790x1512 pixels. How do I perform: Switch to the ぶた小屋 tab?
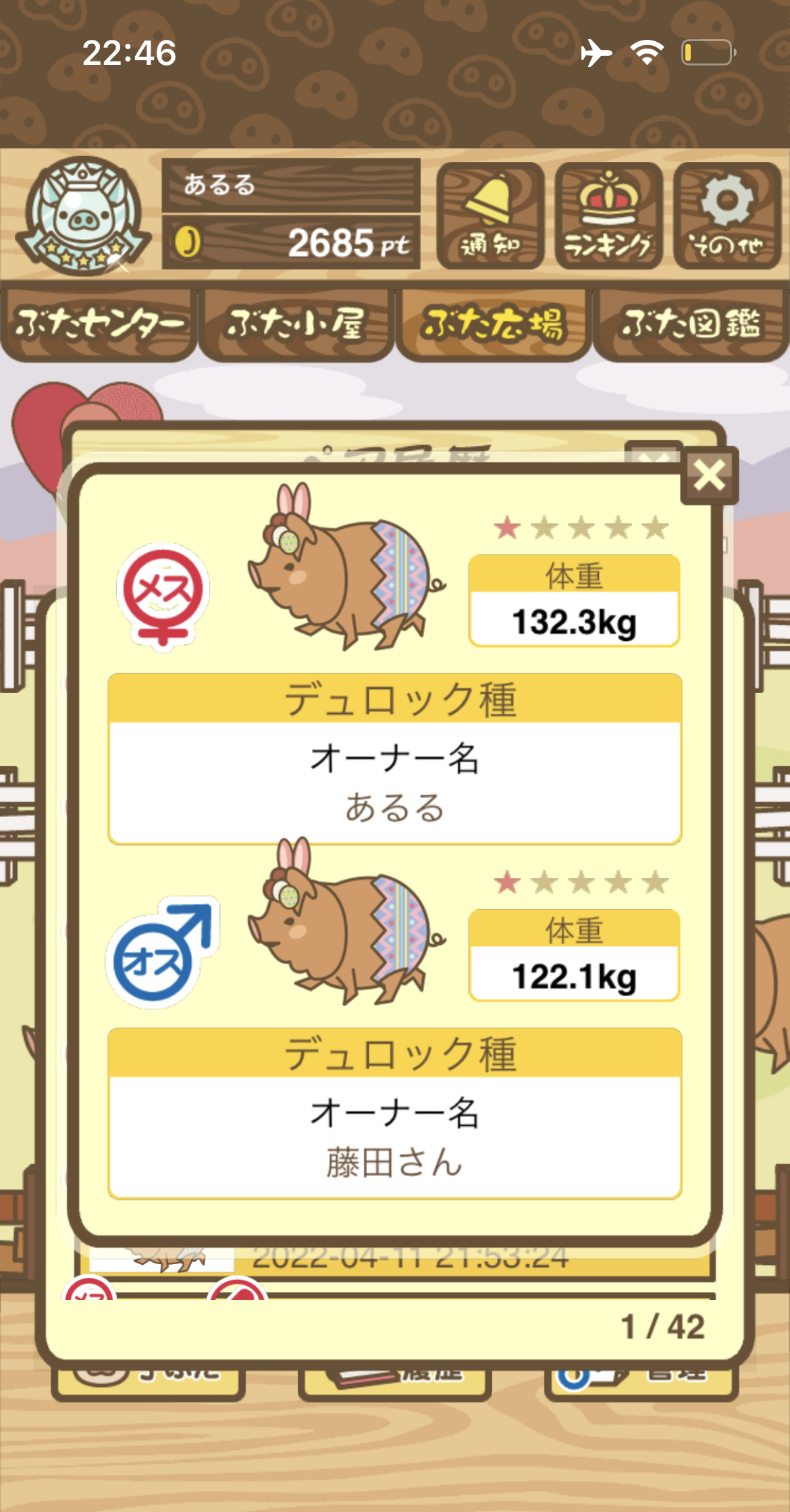(x=296, y=325)
